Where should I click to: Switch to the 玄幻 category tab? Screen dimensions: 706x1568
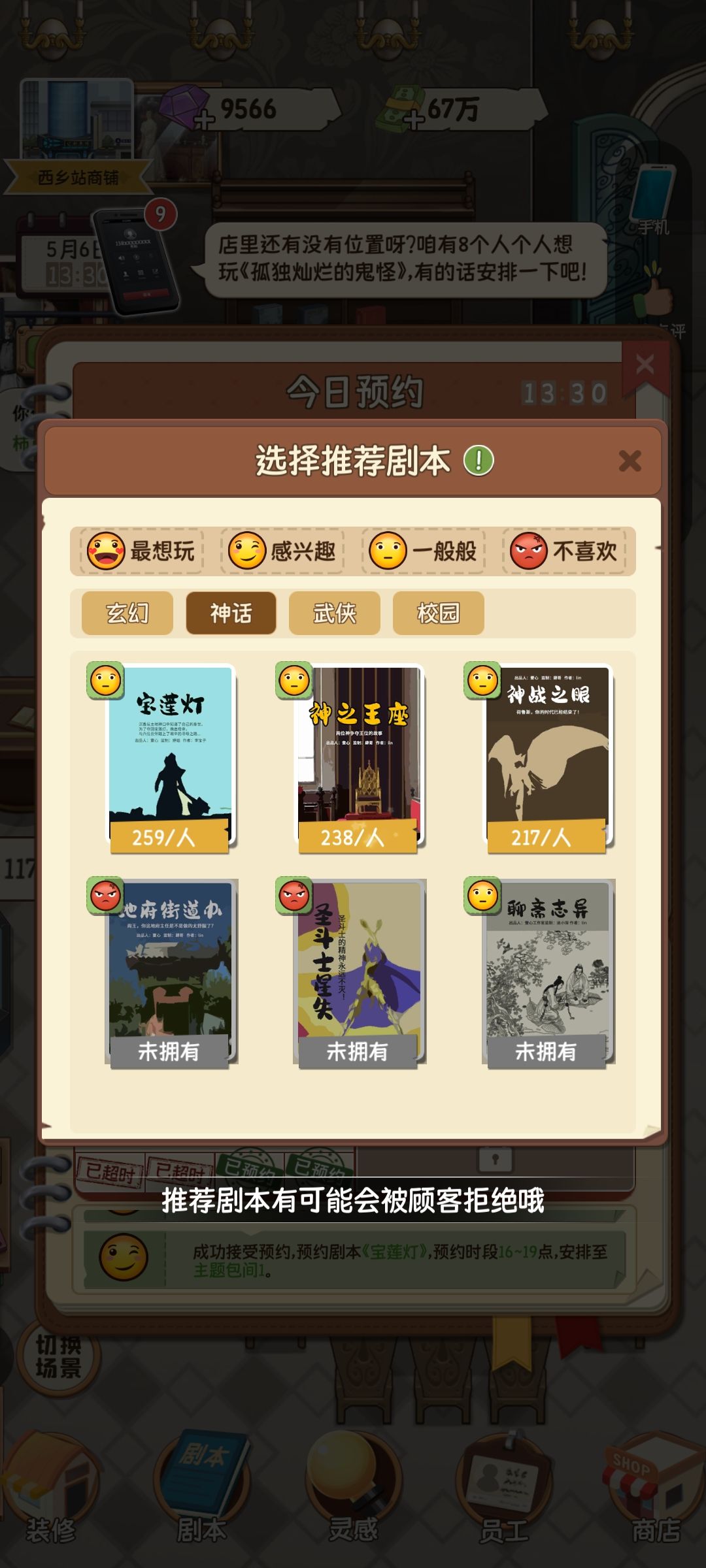[x=128, y=612]
